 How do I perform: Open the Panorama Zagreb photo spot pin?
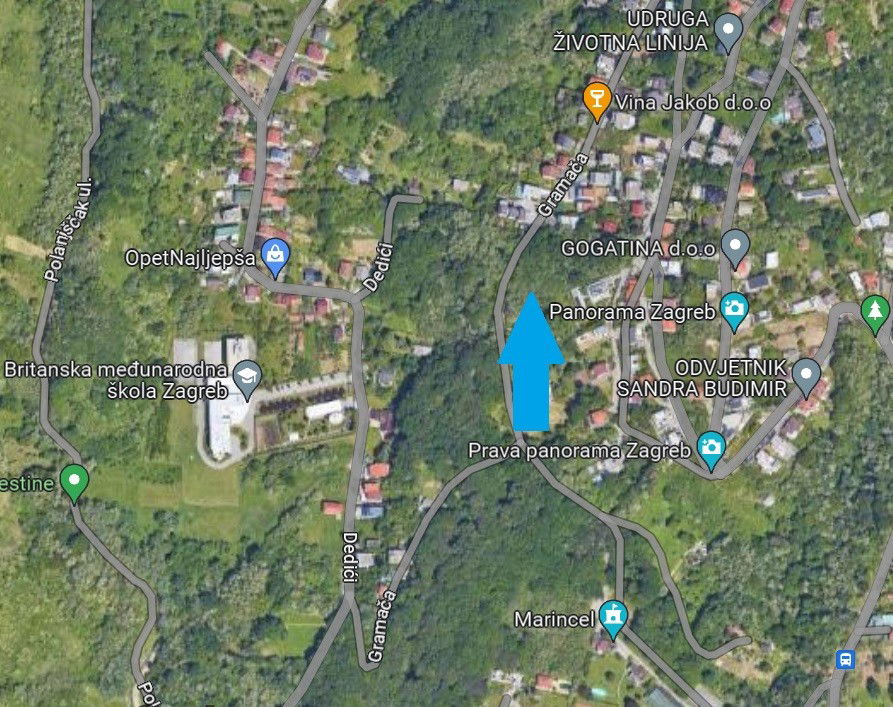click(x=735, y=311)
